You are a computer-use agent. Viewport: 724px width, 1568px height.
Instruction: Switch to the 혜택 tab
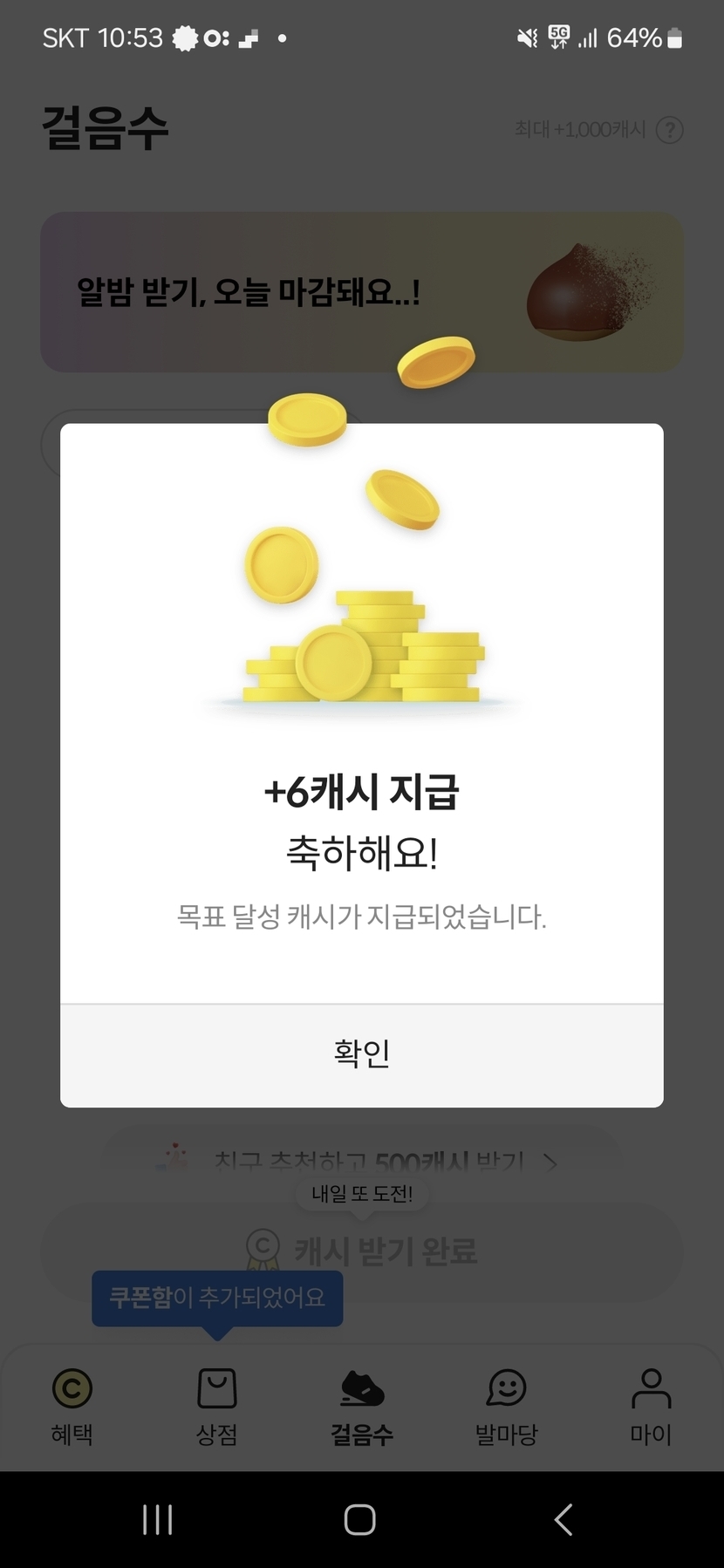coord(72,1406)
